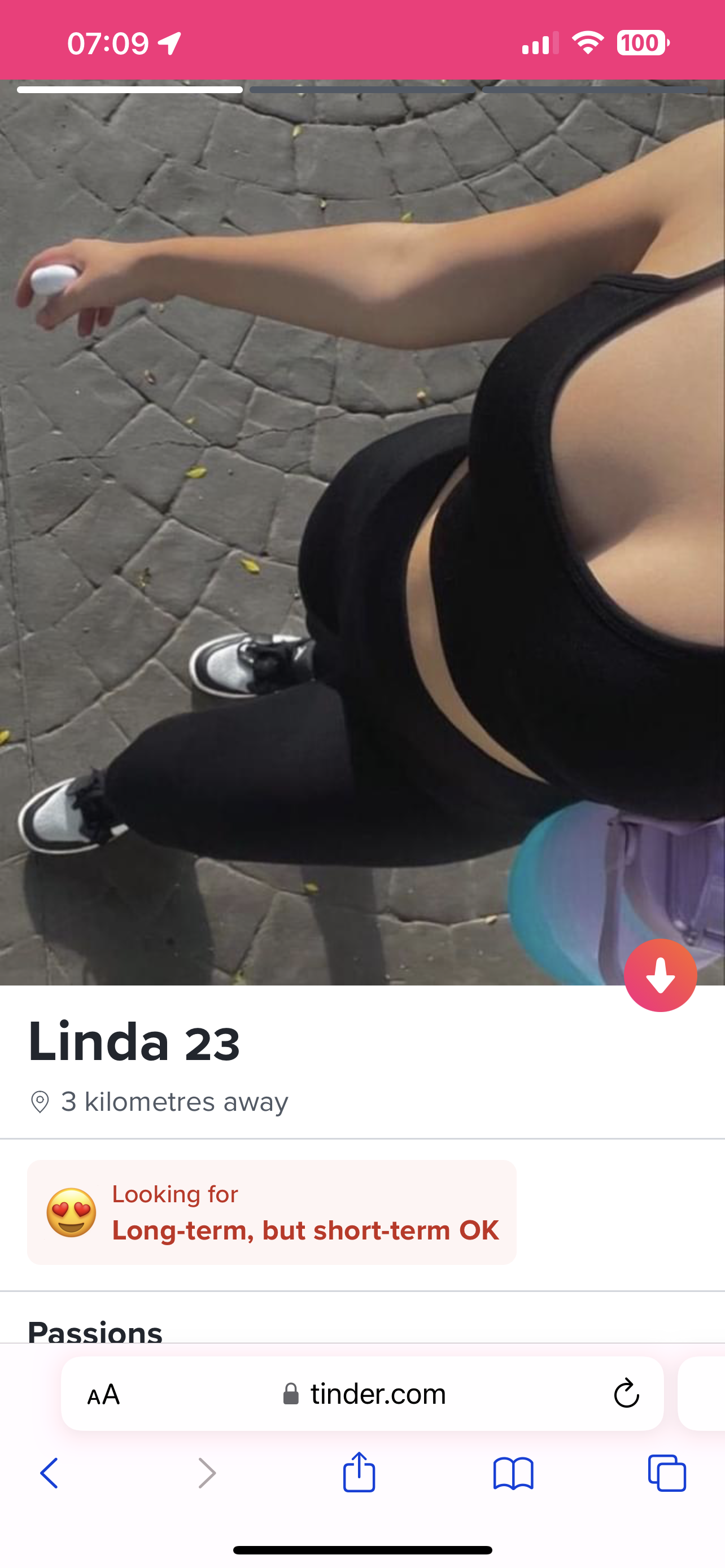Tap the tinder.com address bar
Viewport: 725px width, 1568px height.
click(x=364, y=1394)
